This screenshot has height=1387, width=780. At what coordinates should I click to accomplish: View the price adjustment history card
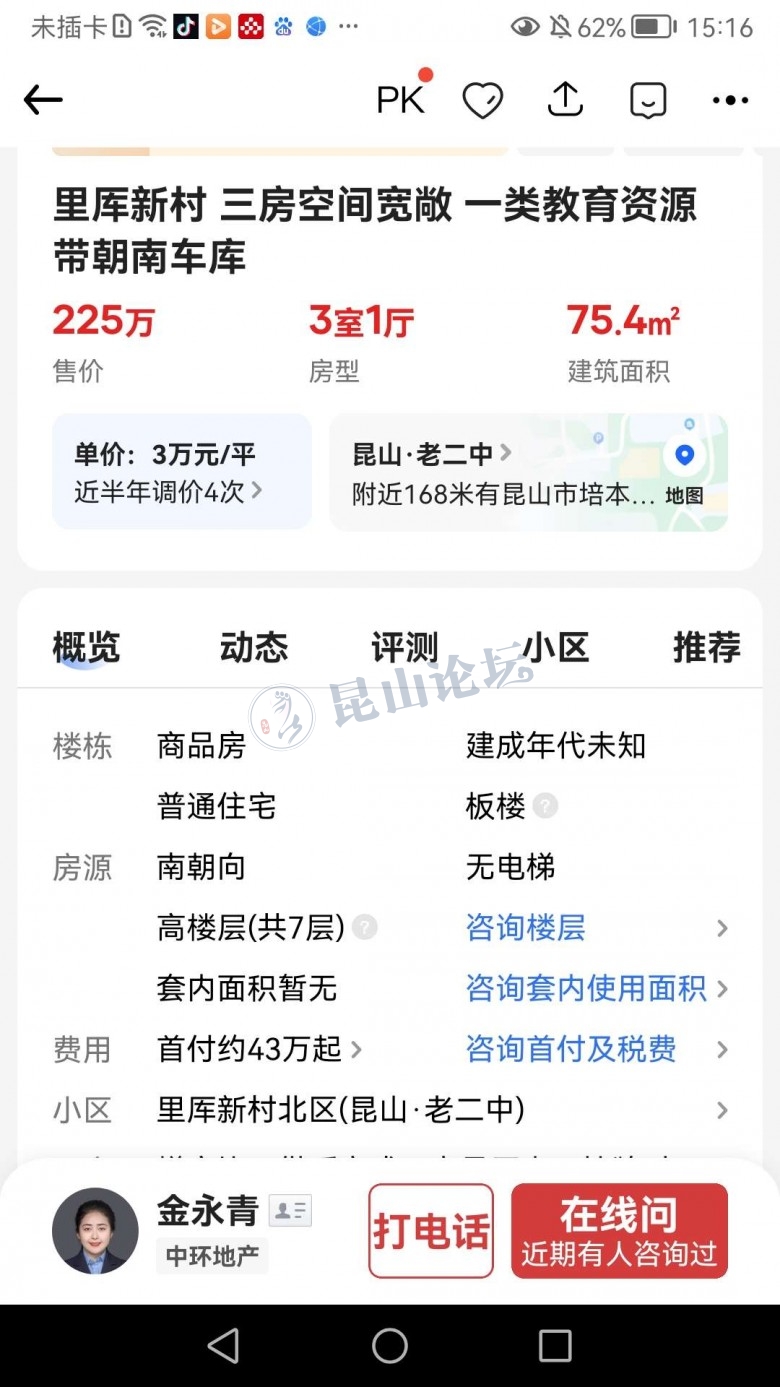[182, 472]
